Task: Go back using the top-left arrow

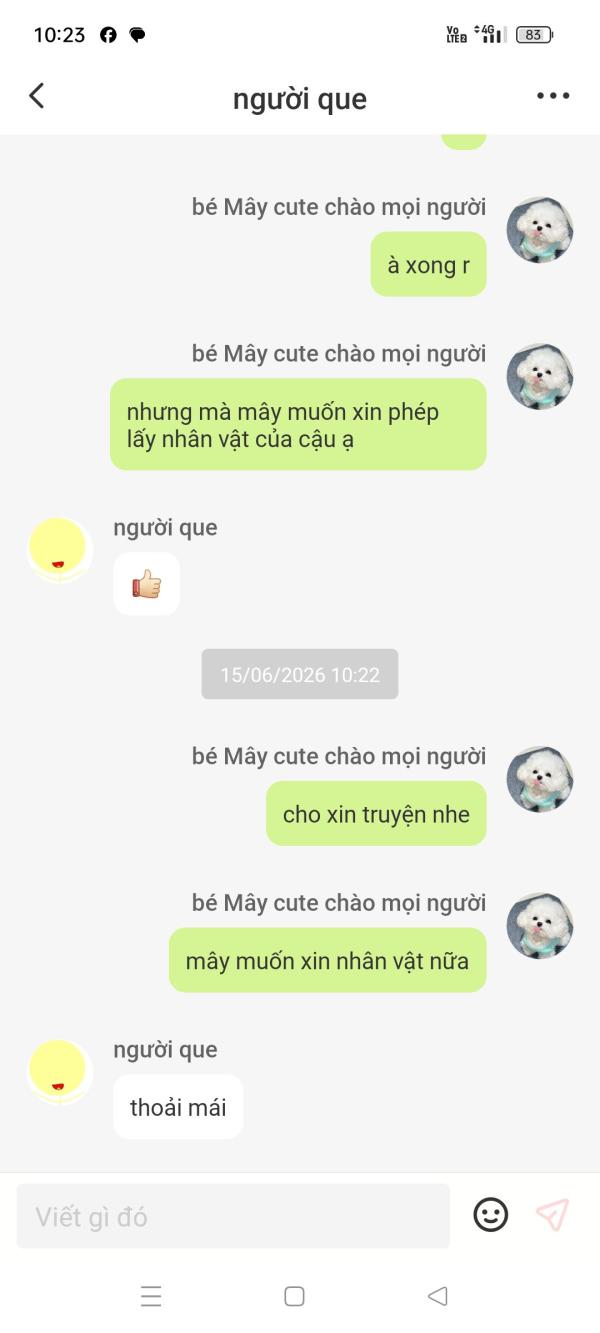Action: [37, 96]
